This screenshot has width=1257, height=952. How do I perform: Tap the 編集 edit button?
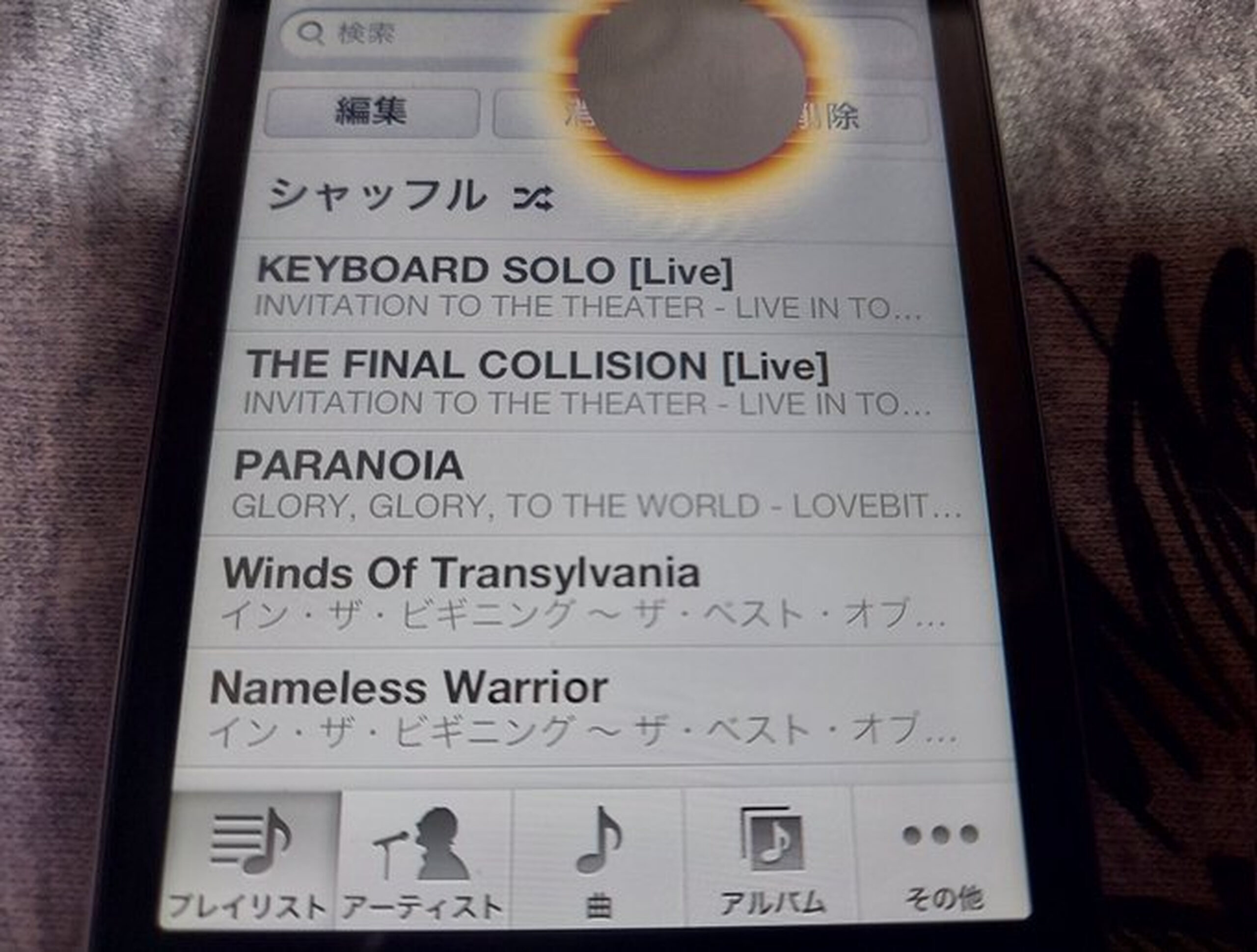(372, 112)
